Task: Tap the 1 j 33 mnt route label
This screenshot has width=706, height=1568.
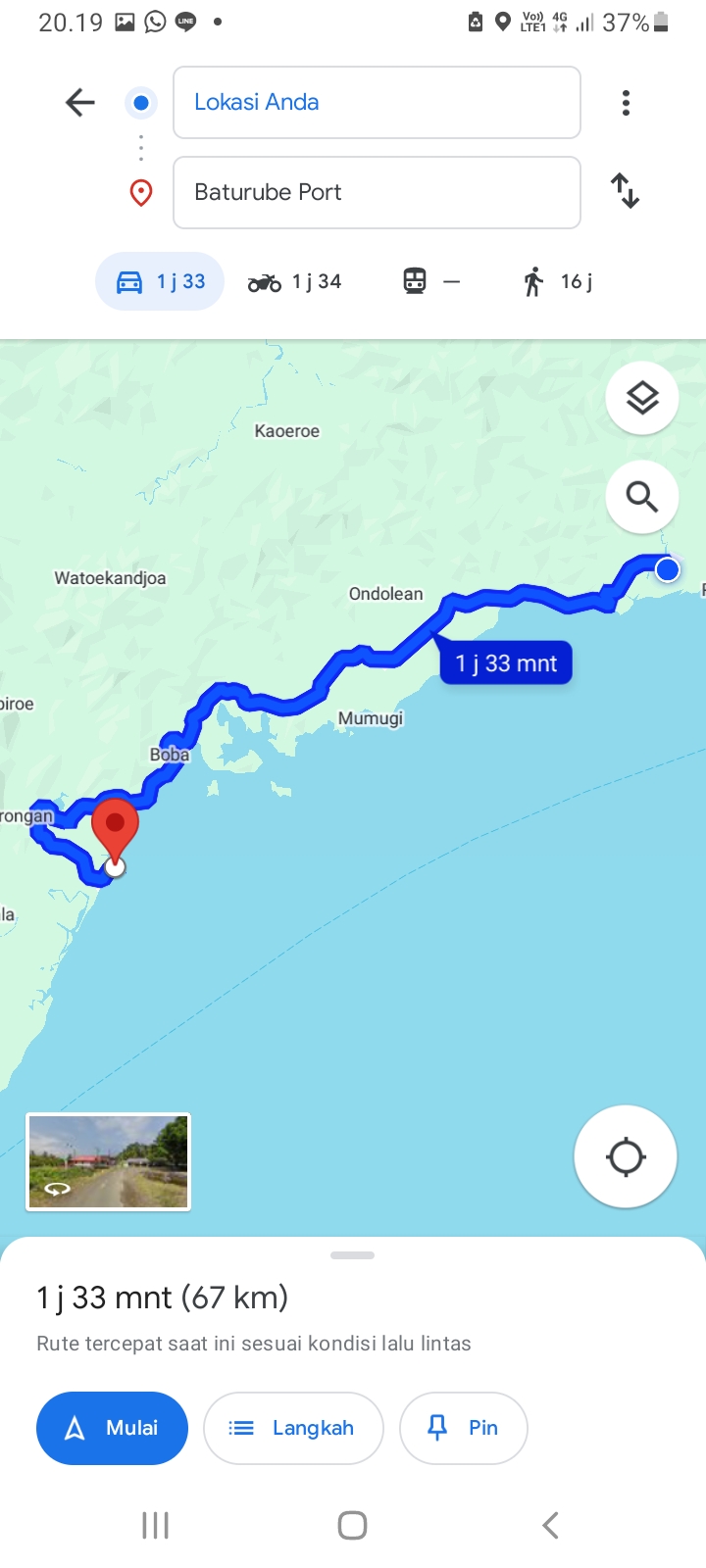Action: click(506, 663)
